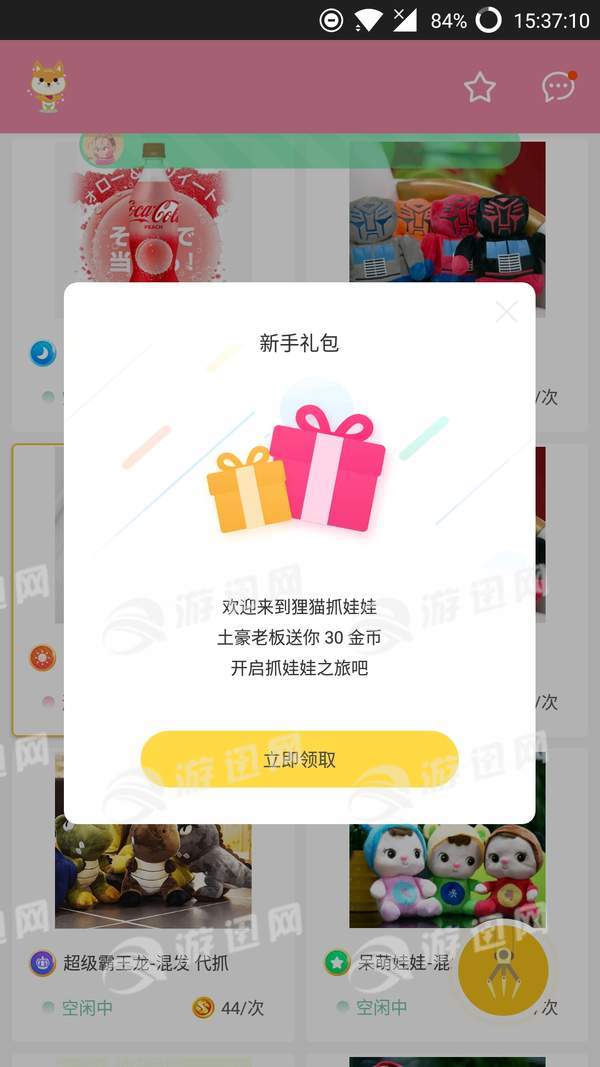Close the 新手礼包 dialog
This screenshot has width=600, height=1067.
[x=507, y=312]
